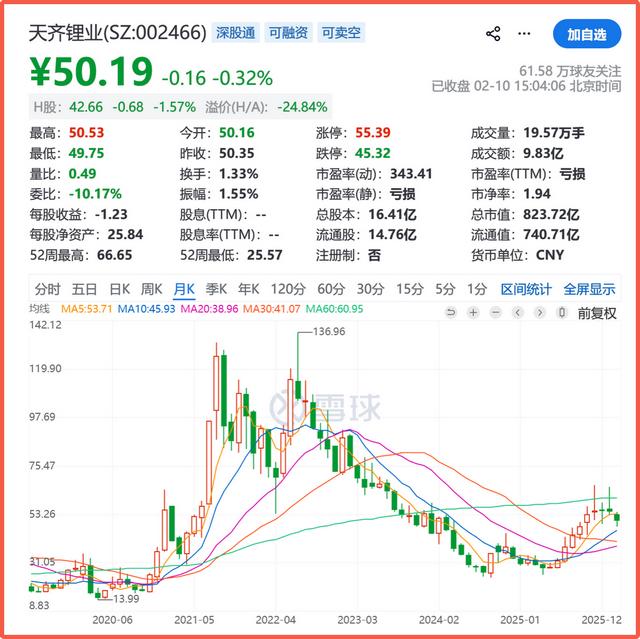Switch to 5分 chart
640x639 pixels.
pyautogui.click(x=445, y=289)
